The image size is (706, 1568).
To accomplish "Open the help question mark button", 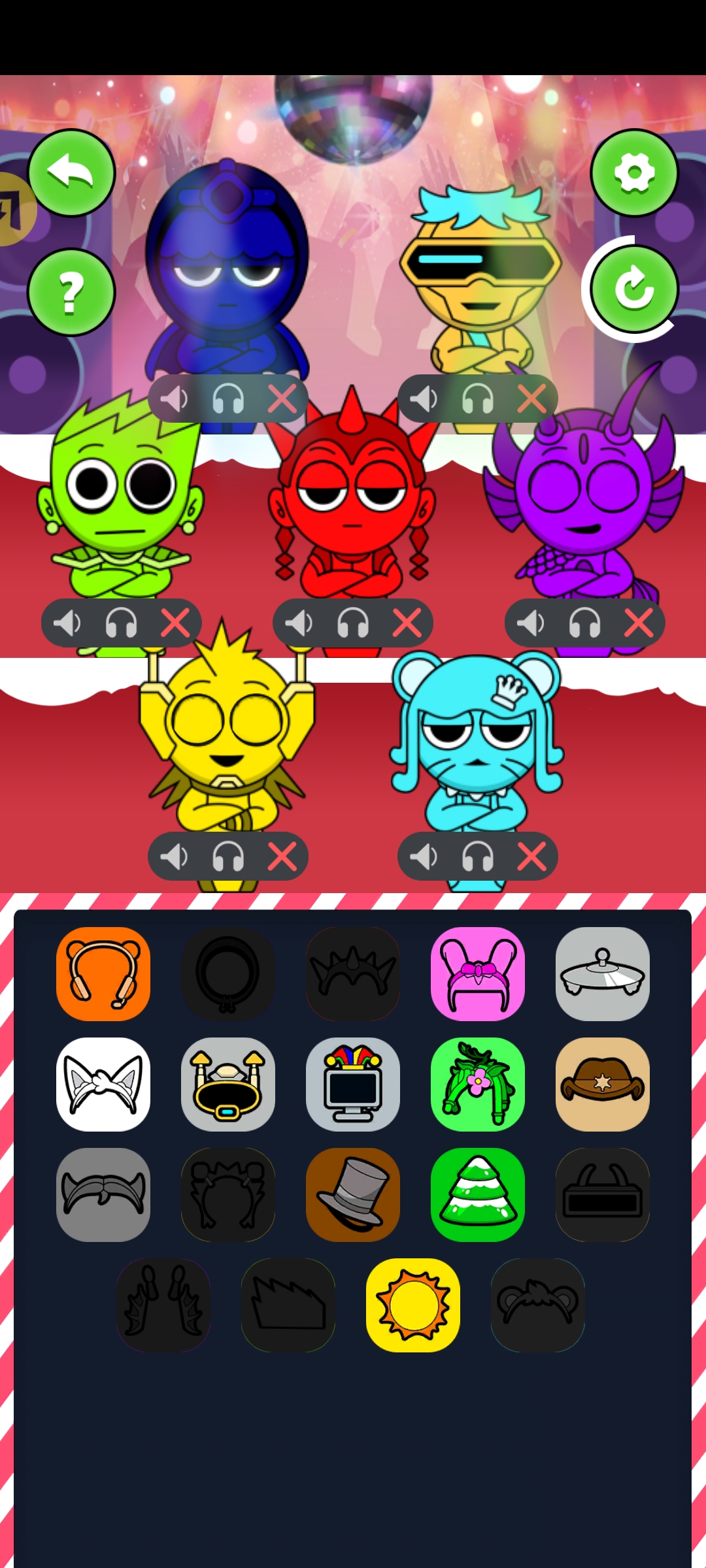I will pyautogui.click(x=71, y=292).
